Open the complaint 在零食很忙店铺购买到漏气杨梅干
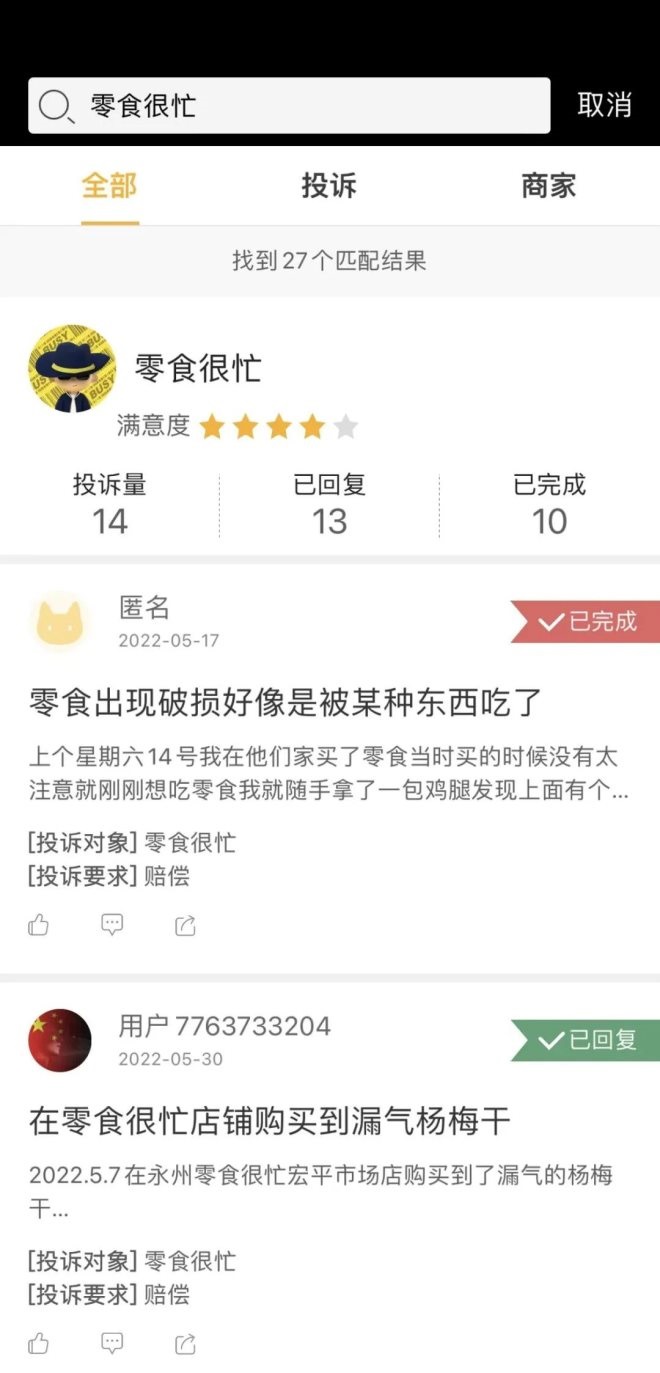Image resolution: width=660 pixels, height=1373 pixels. coord(270,1122)
